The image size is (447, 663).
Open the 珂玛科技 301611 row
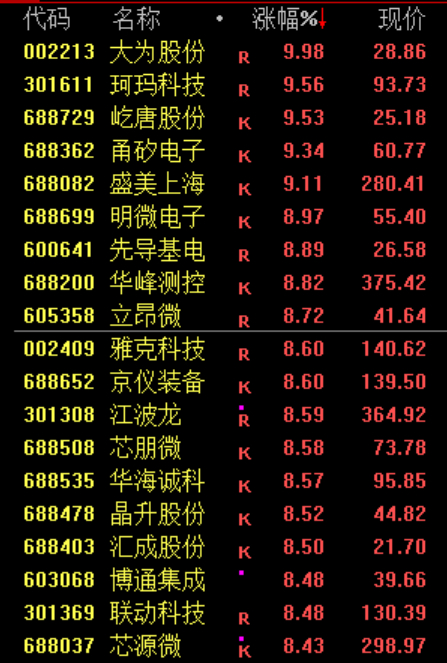click(x=224, y=85)
